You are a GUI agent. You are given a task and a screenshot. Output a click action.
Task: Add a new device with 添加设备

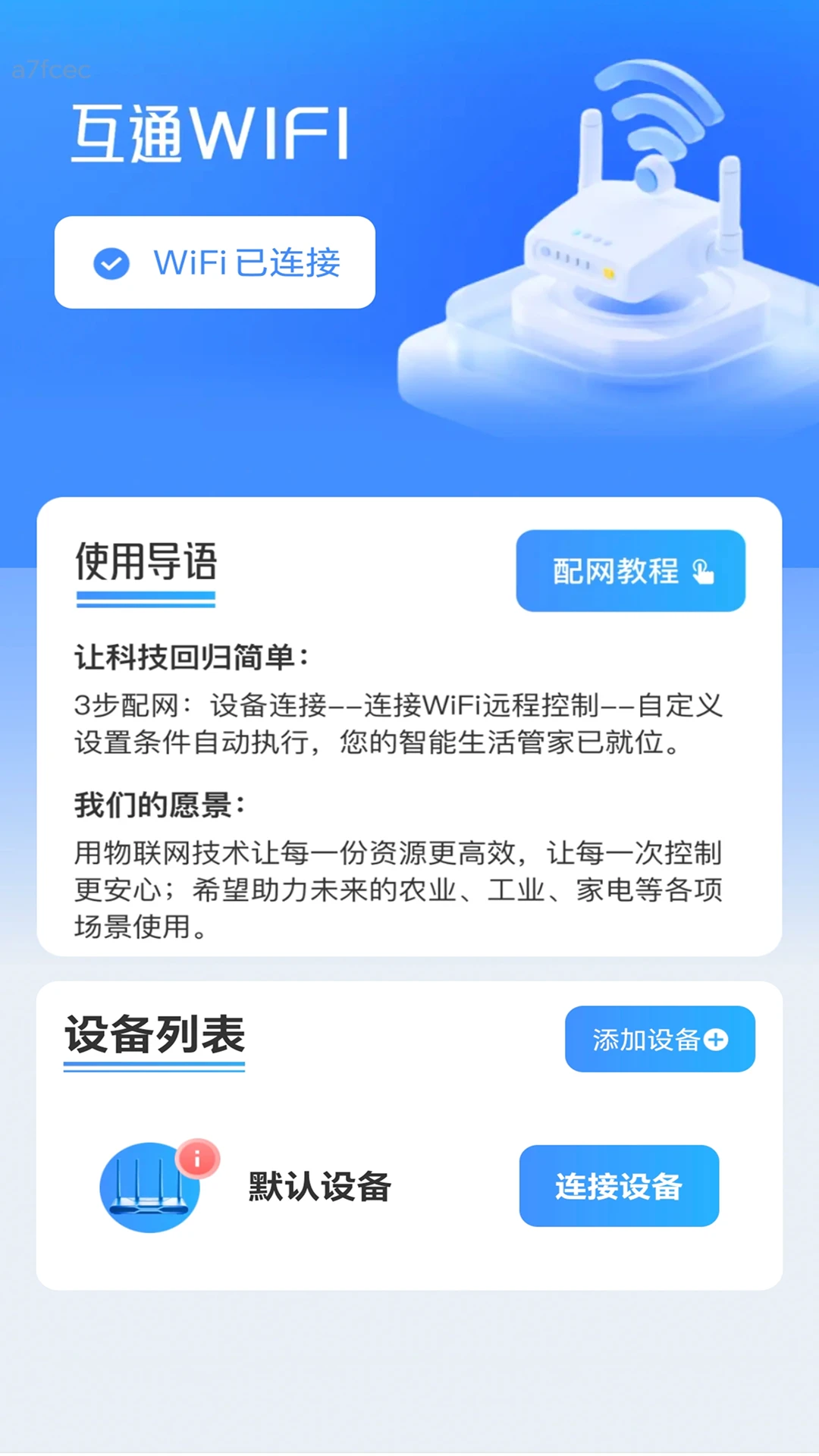(659, 1039)
